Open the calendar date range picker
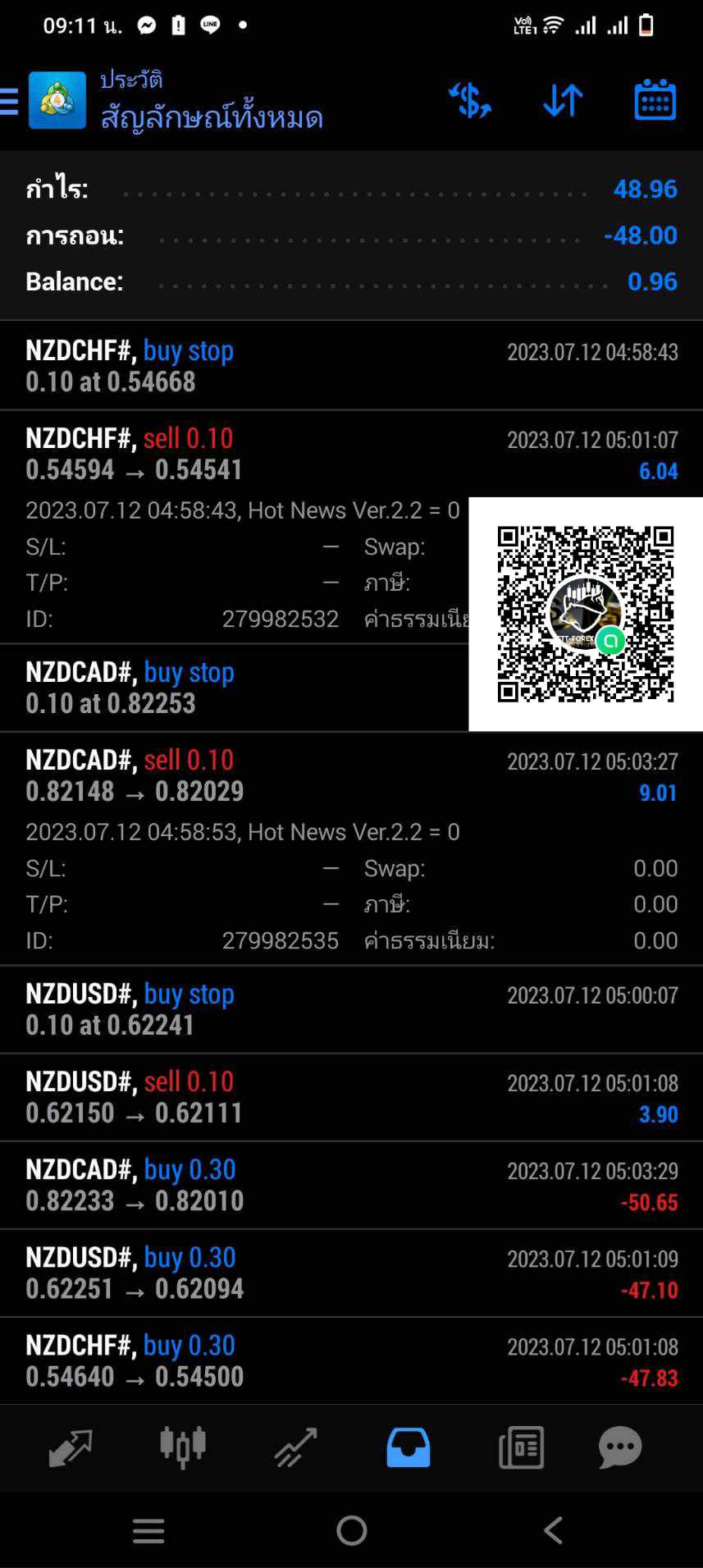The image size is (703, 1568). (x=655, y=100)
